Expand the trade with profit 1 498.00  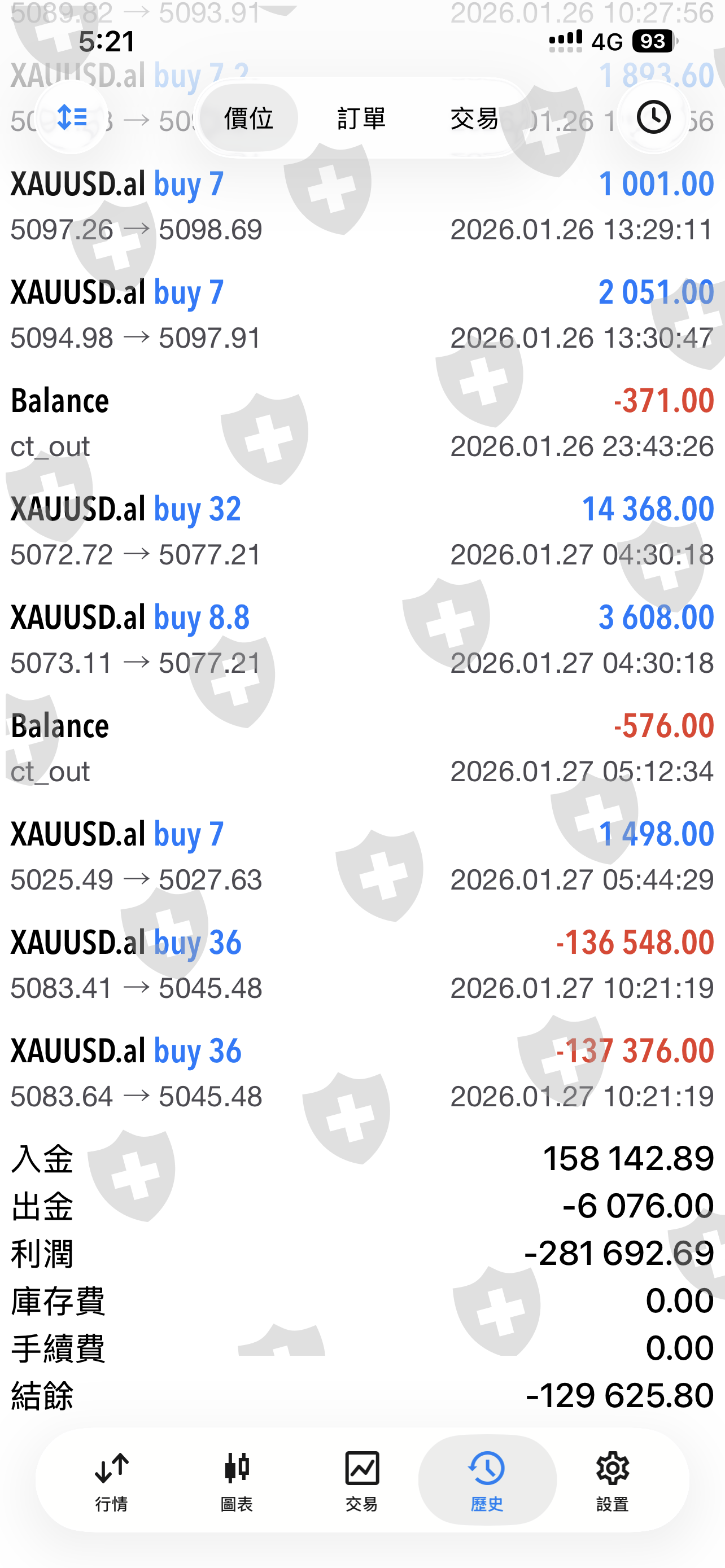point(362,856)
